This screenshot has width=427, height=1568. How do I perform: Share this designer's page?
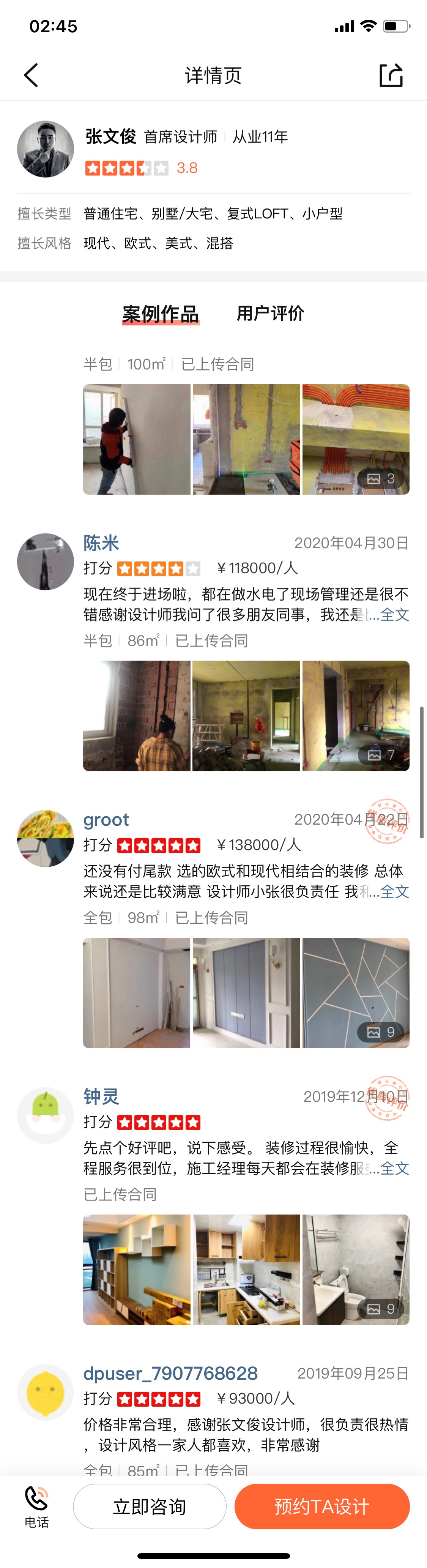coord(391,76)
